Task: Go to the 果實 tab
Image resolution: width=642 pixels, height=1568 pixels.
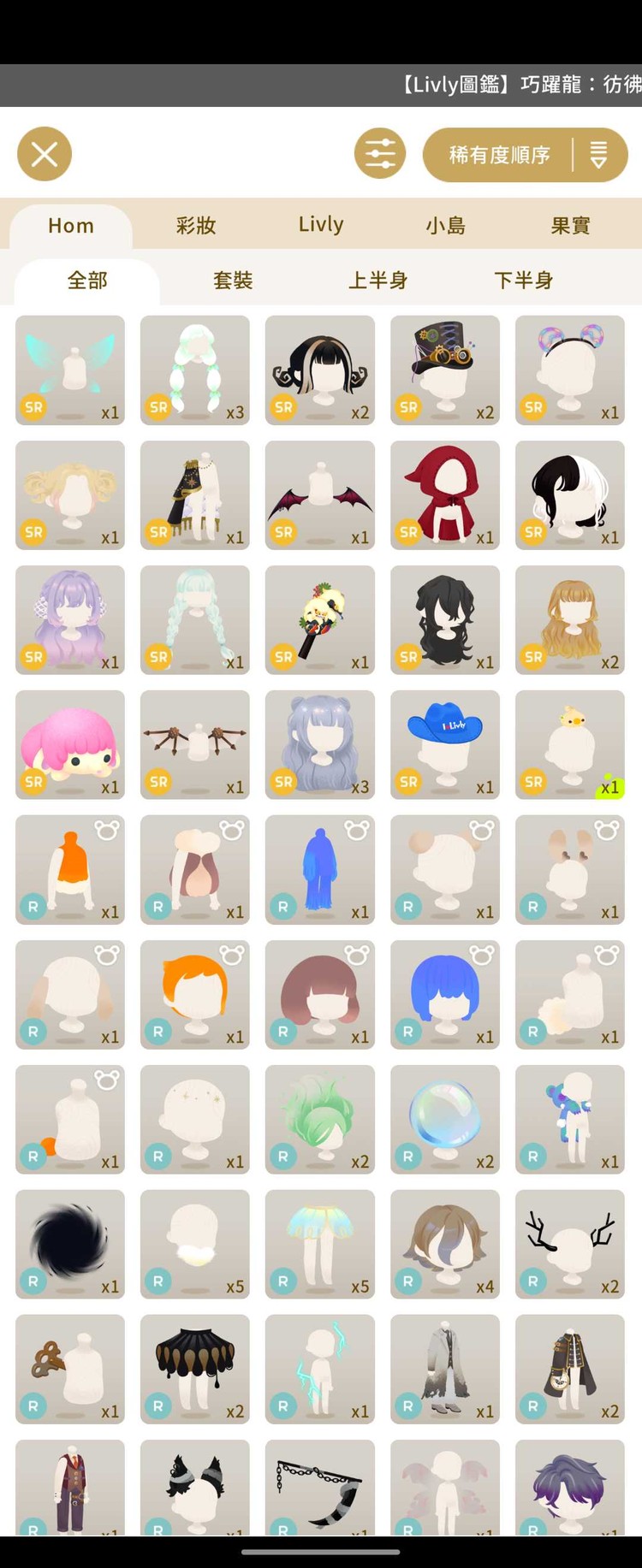Action: point(571,226)
